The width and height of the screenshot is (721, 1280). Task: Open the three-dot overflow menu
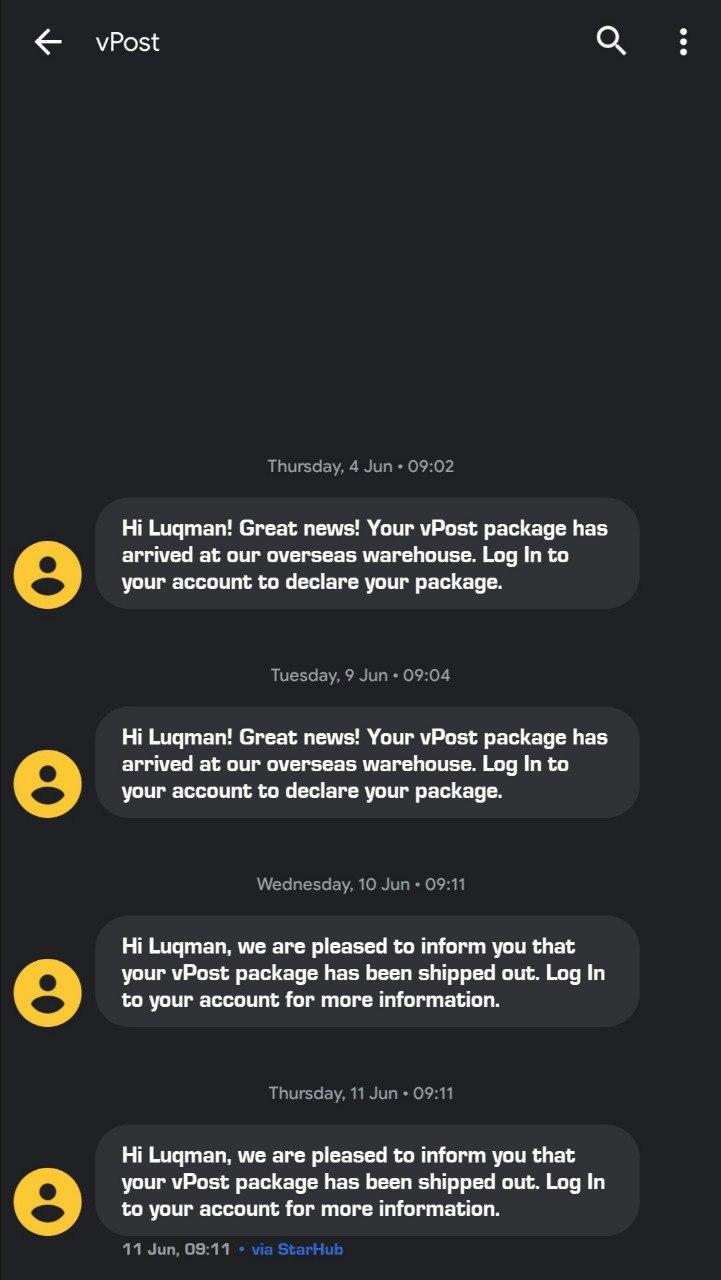tap(683, 41)
